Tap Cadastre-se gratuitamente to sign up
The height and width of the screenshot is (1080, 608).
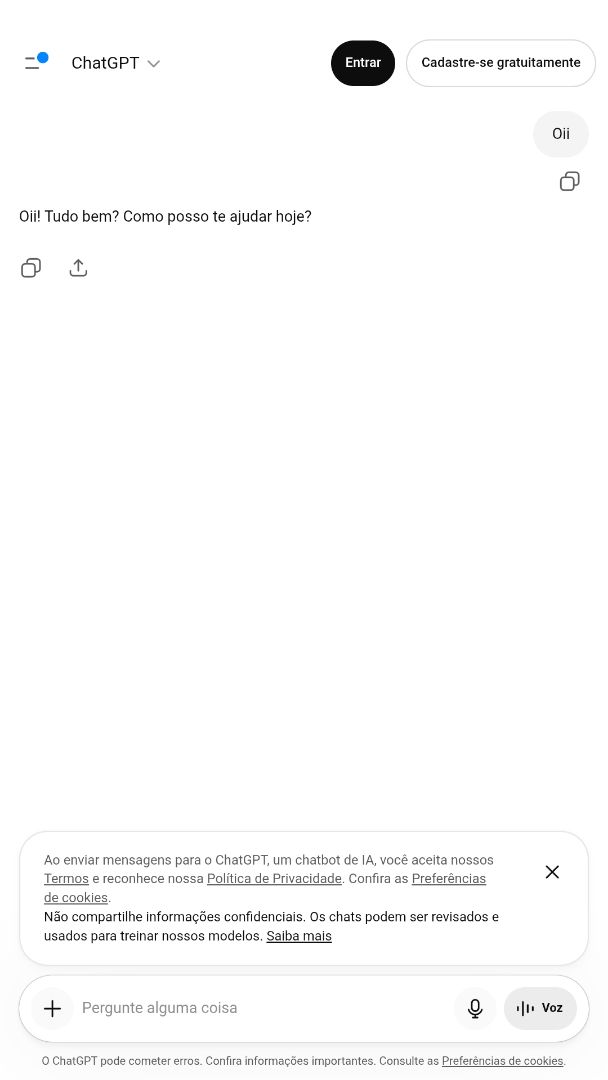[500, 63]
